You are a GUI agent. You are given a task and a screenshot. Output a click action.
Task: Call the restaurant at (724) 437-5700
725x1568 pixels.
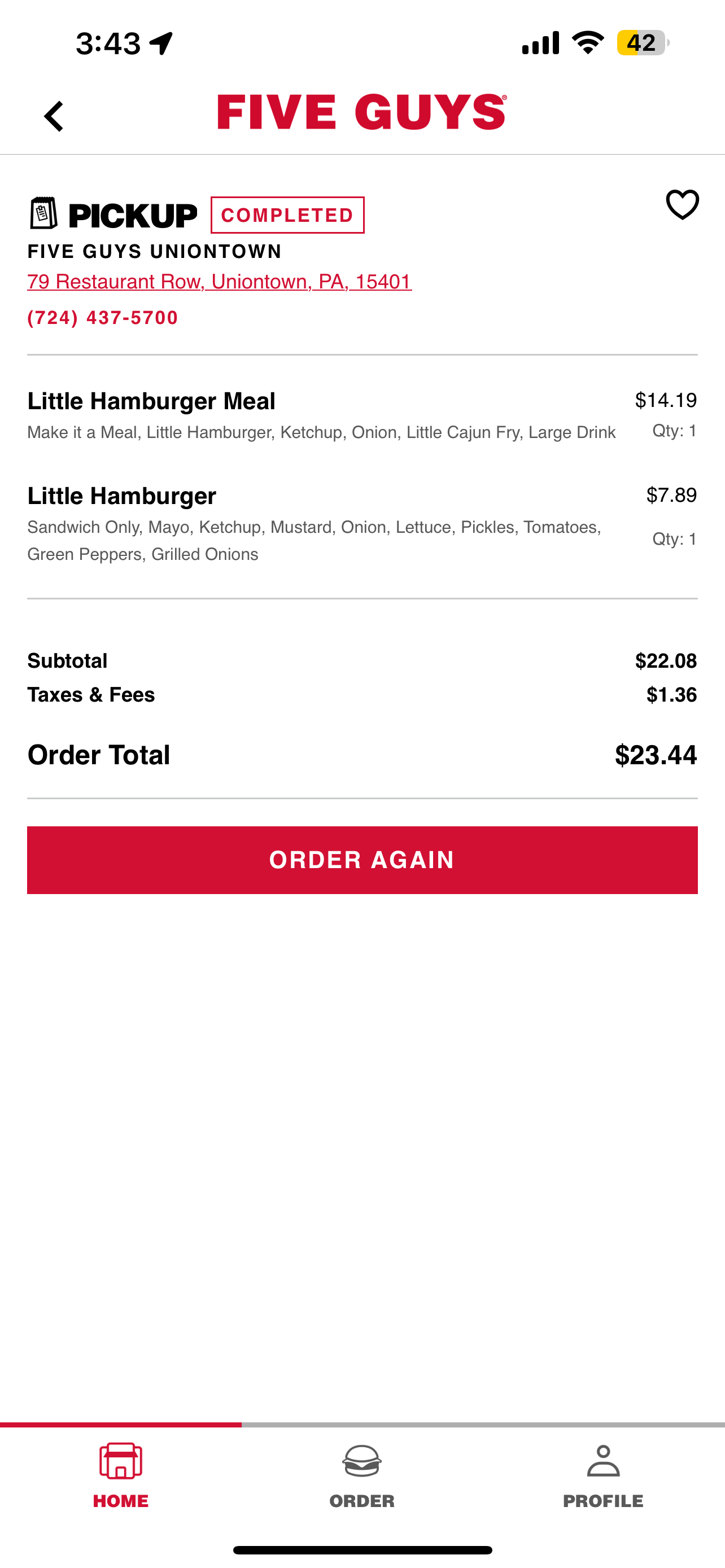[x=102, y=318]
